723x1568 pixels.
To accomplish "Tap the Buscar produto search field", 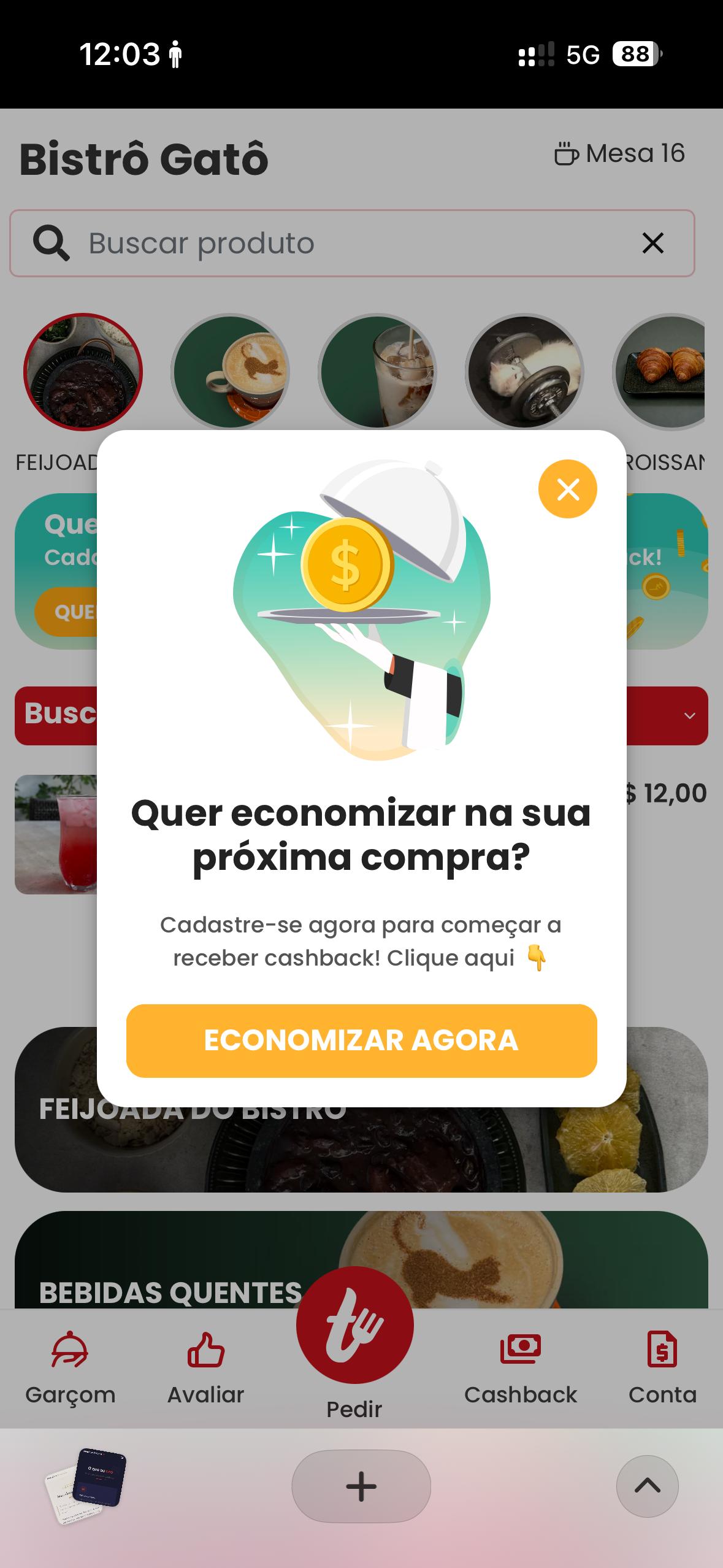I will point(245,243).
